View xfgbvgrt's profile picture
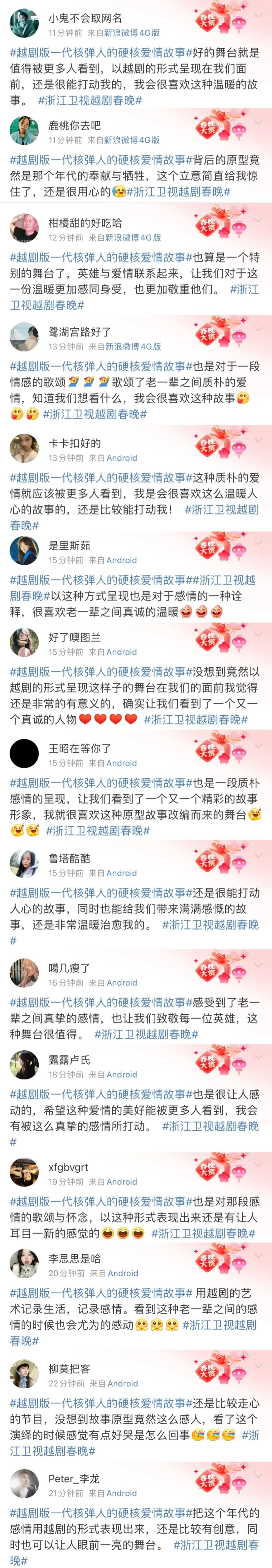 (24, 1173)
